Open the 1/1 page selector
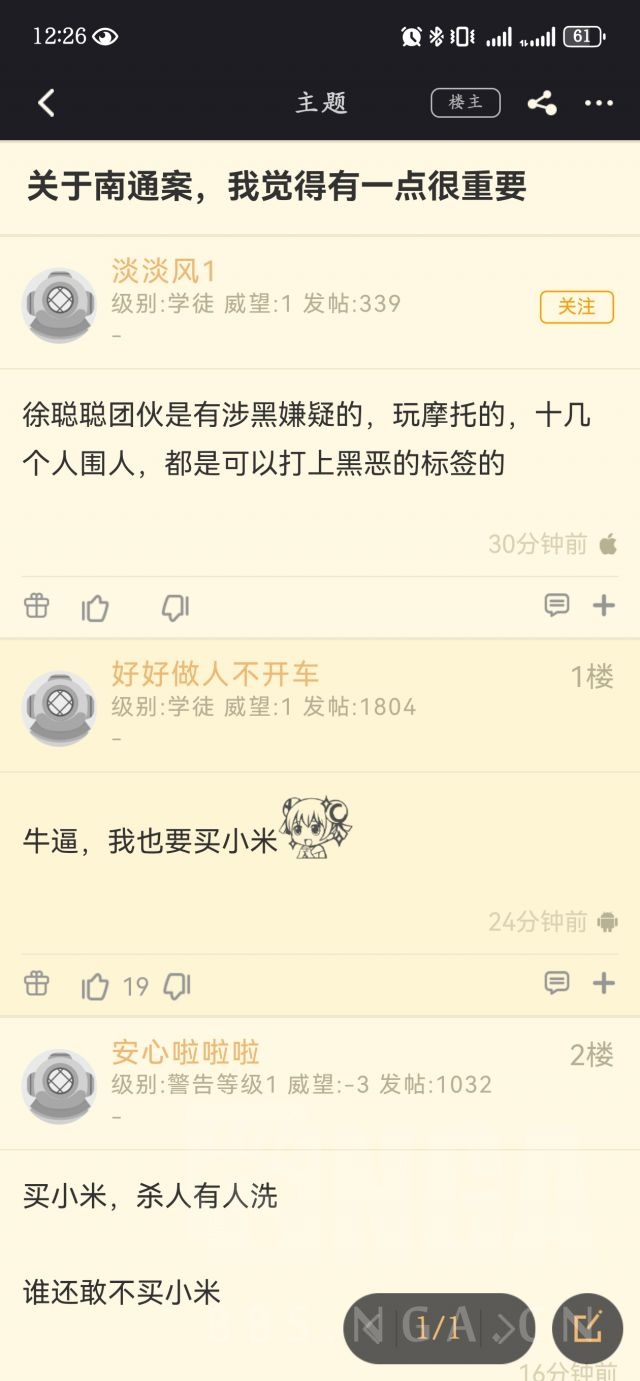640x1381 pixels. pyautogui.click(x=438, y=1328)
